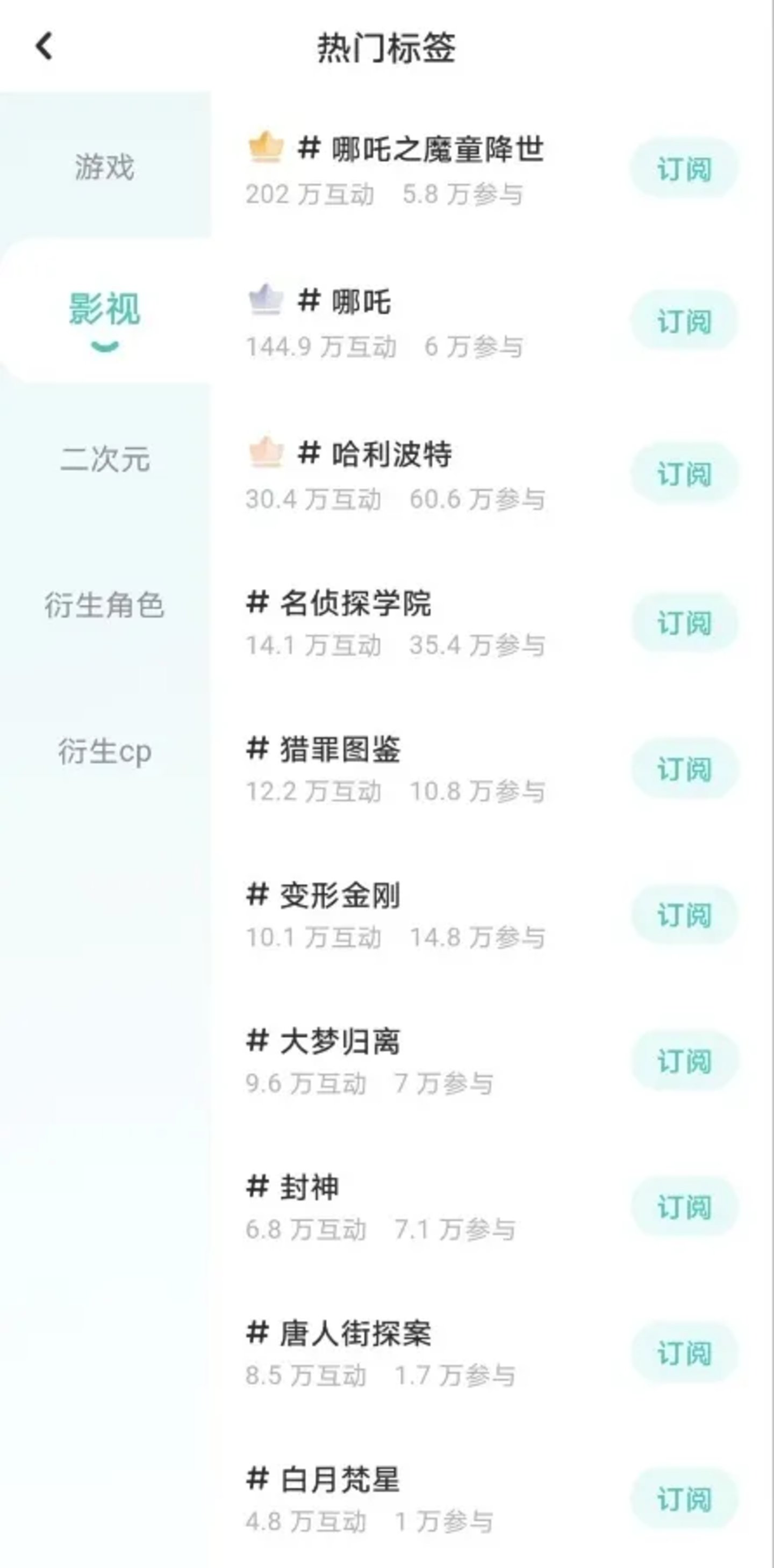
Task: View the 哈利波特 tag details
Action: click(x=391, y=455)
